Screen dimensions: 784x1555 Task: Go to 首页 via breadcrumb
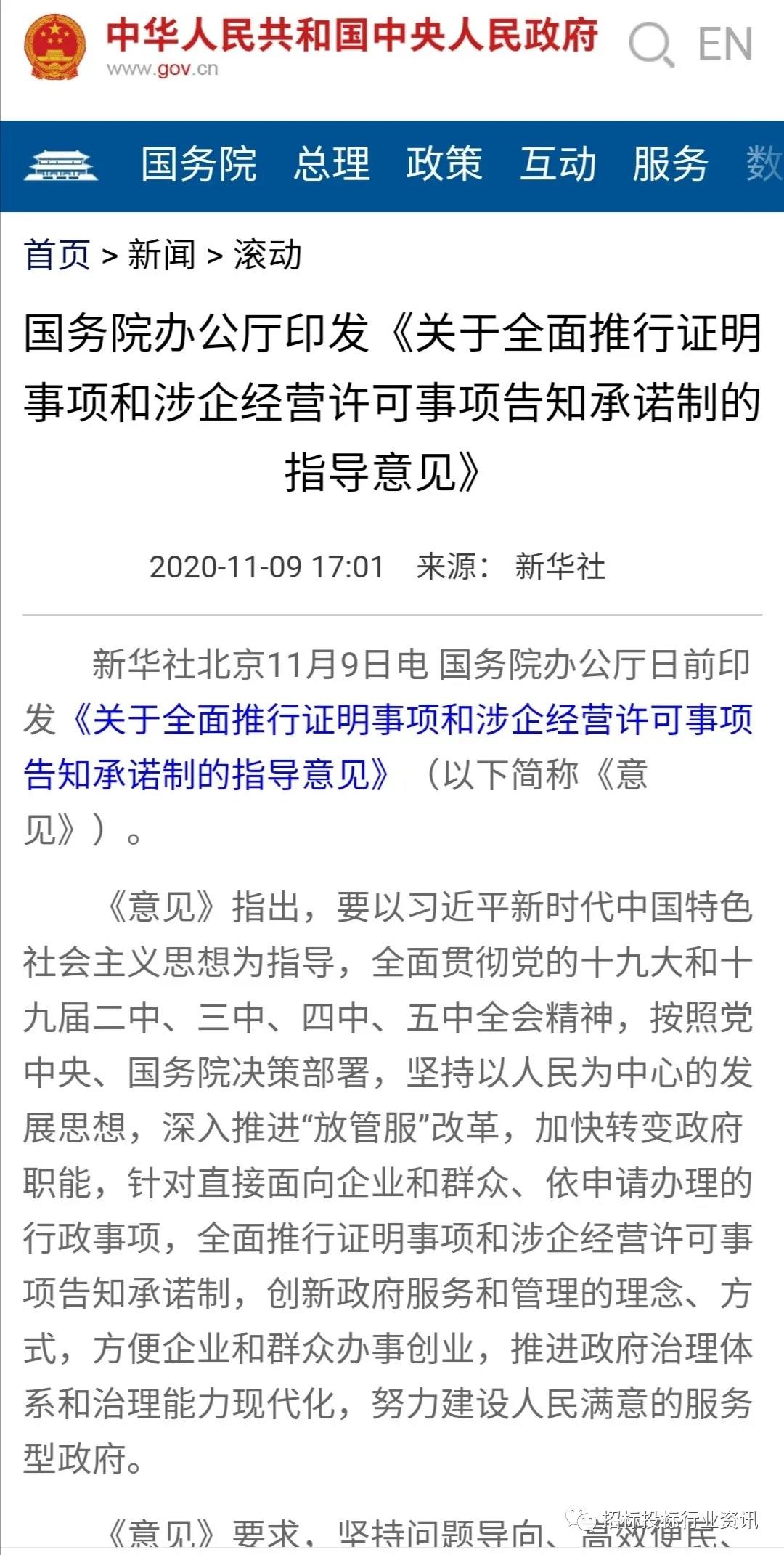(x=57, y=255)
